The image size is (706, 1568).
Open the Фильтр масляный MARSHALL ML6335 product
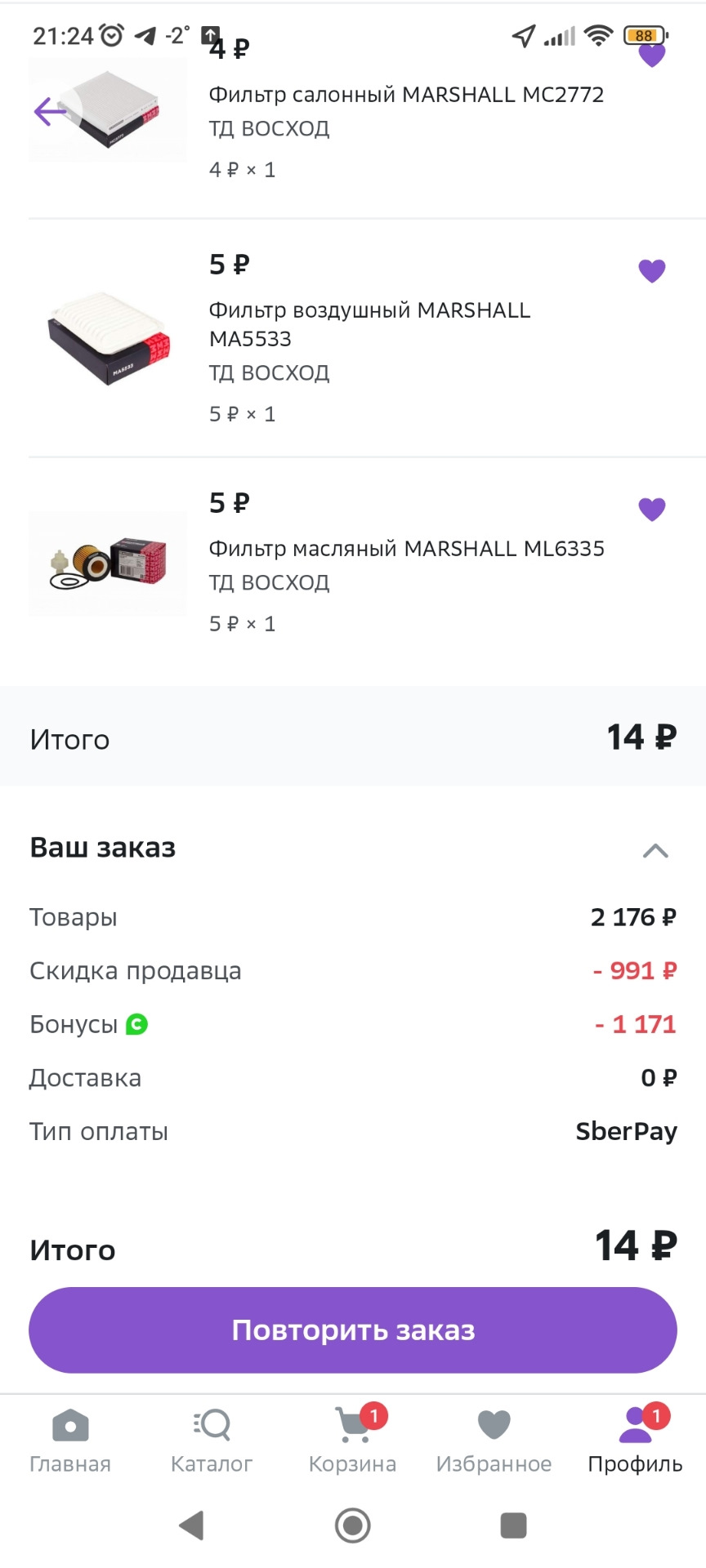click(406, 549)
